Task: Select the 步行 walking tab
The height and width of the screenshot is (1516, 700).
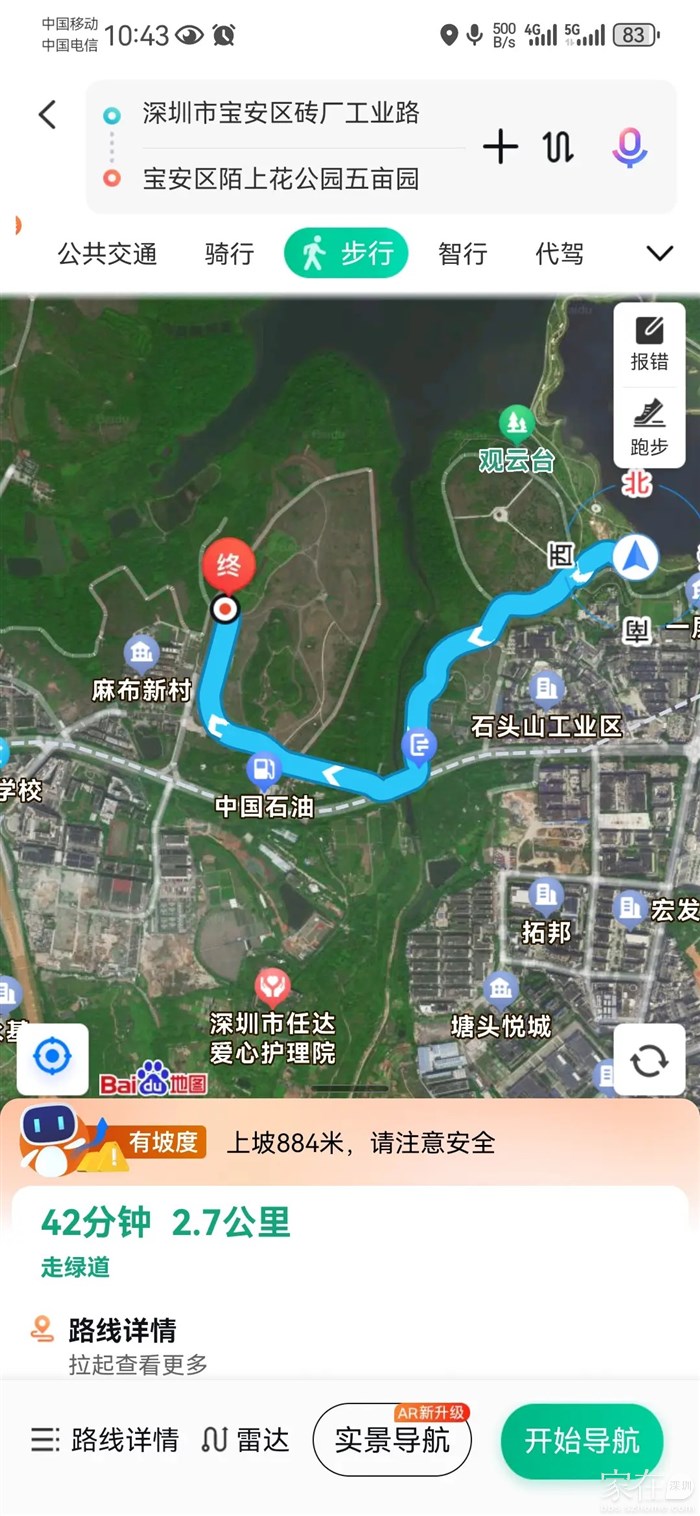Action: 346,253
